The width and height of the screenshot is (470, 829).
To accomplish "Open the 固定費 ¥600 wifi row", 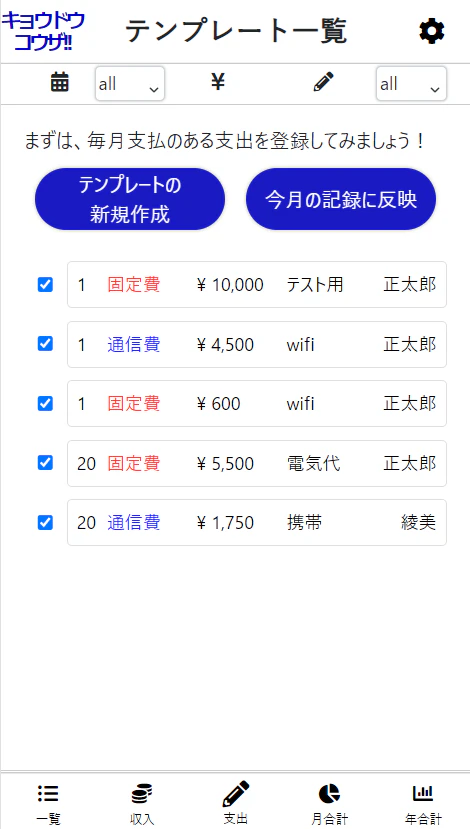I will 257,403.
